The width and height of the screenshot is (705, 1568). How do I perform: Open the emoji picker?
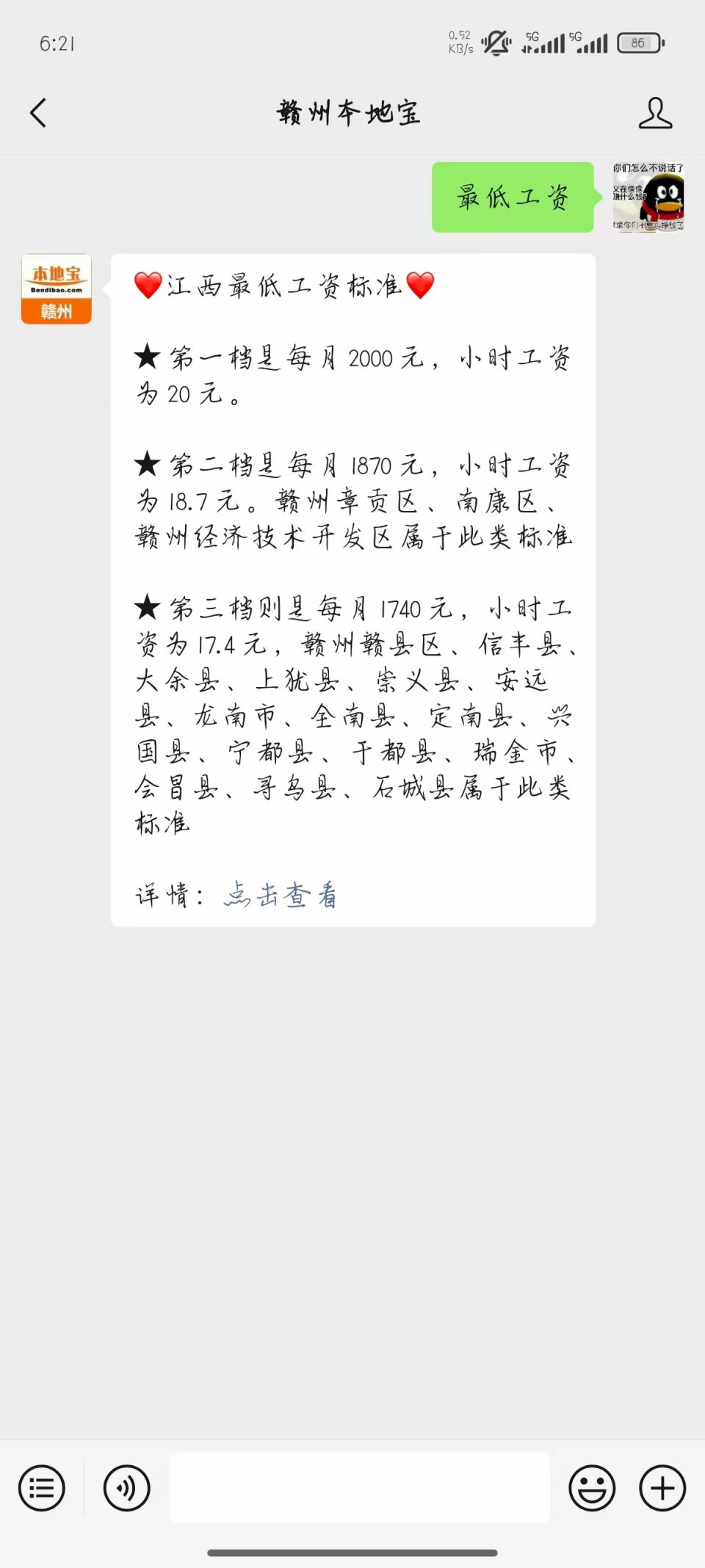tap(592, 1488)
